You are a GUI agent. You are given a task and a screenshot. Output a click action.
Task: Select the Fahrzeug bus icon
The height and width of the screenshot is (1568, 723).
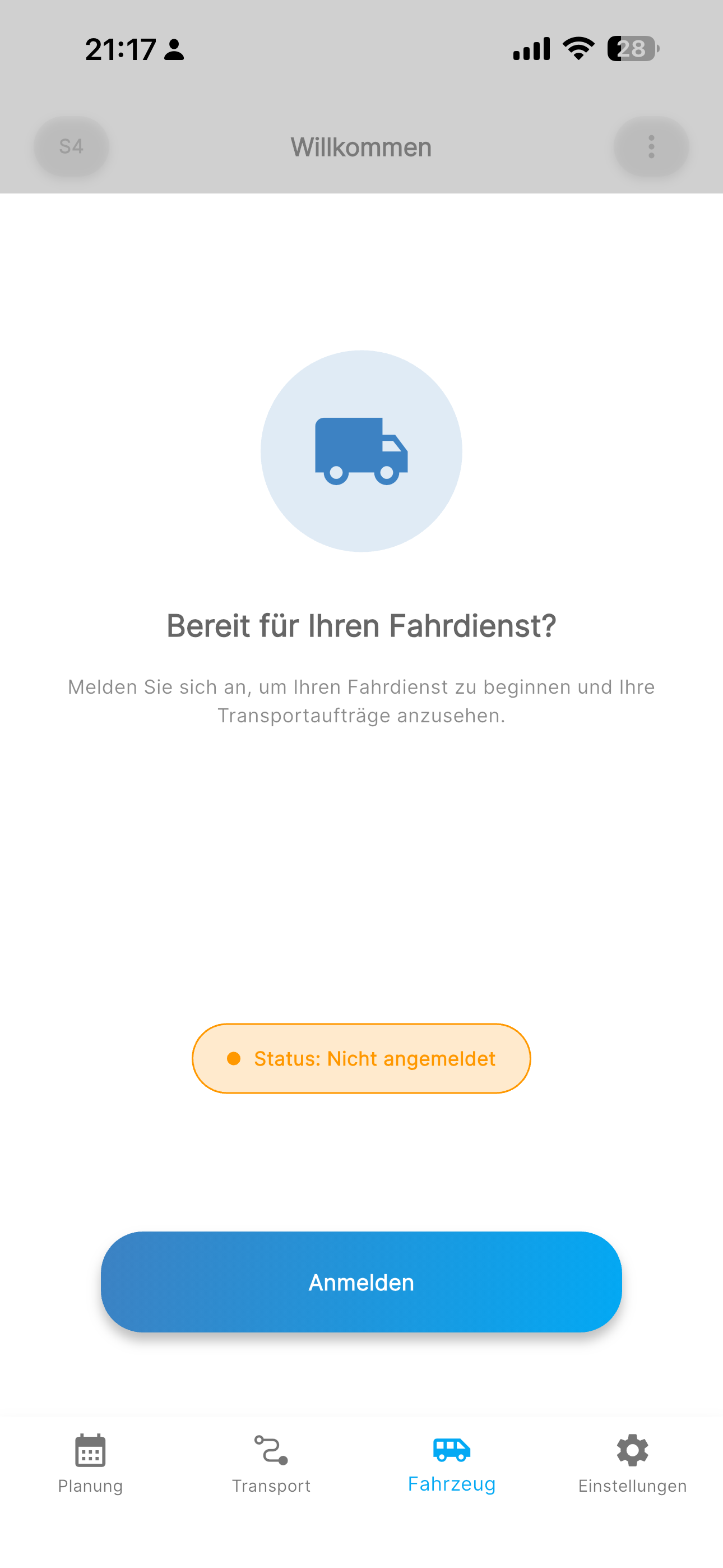[451, 1451]
